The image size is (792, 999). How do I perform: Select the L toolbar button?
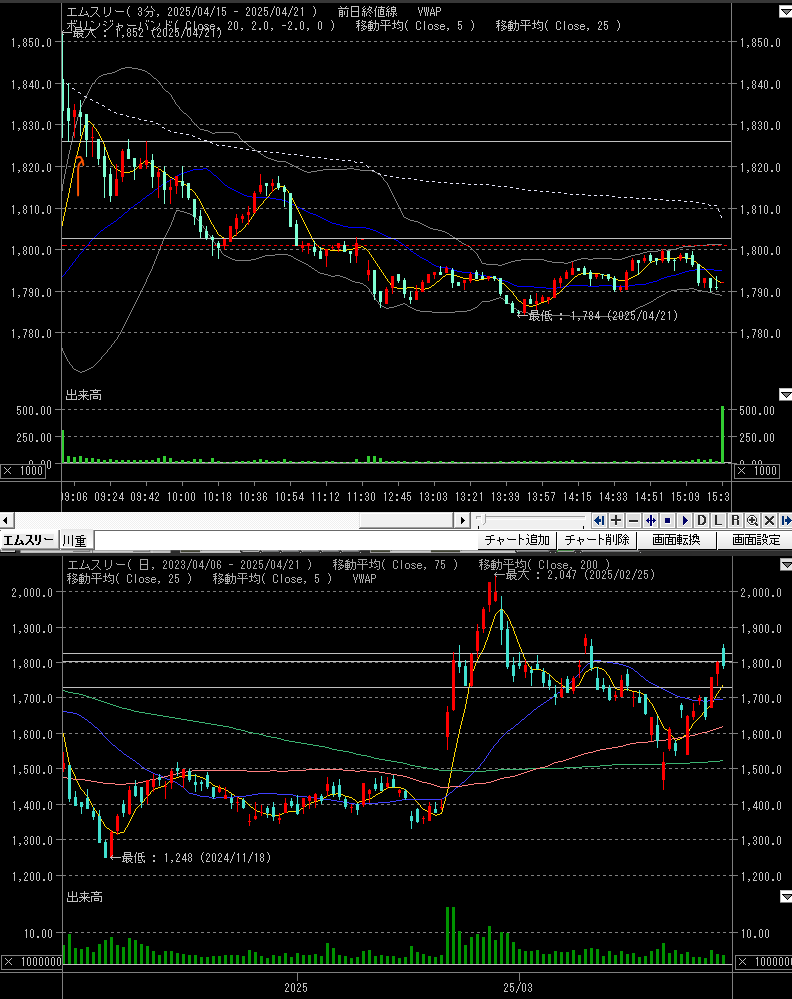pyautogui.click(x=718, y=521)
